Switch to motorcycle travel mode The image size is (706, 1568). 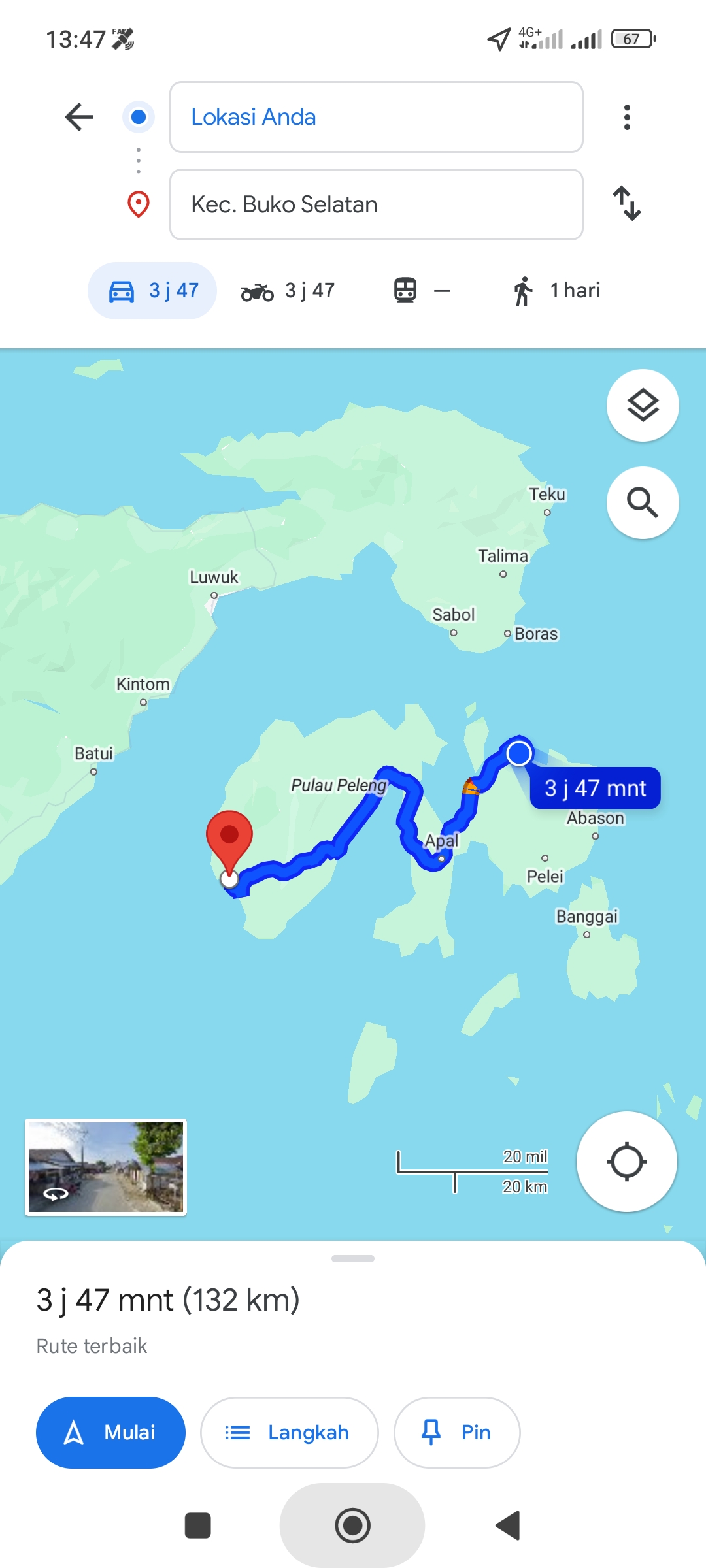tap(288, 291)
